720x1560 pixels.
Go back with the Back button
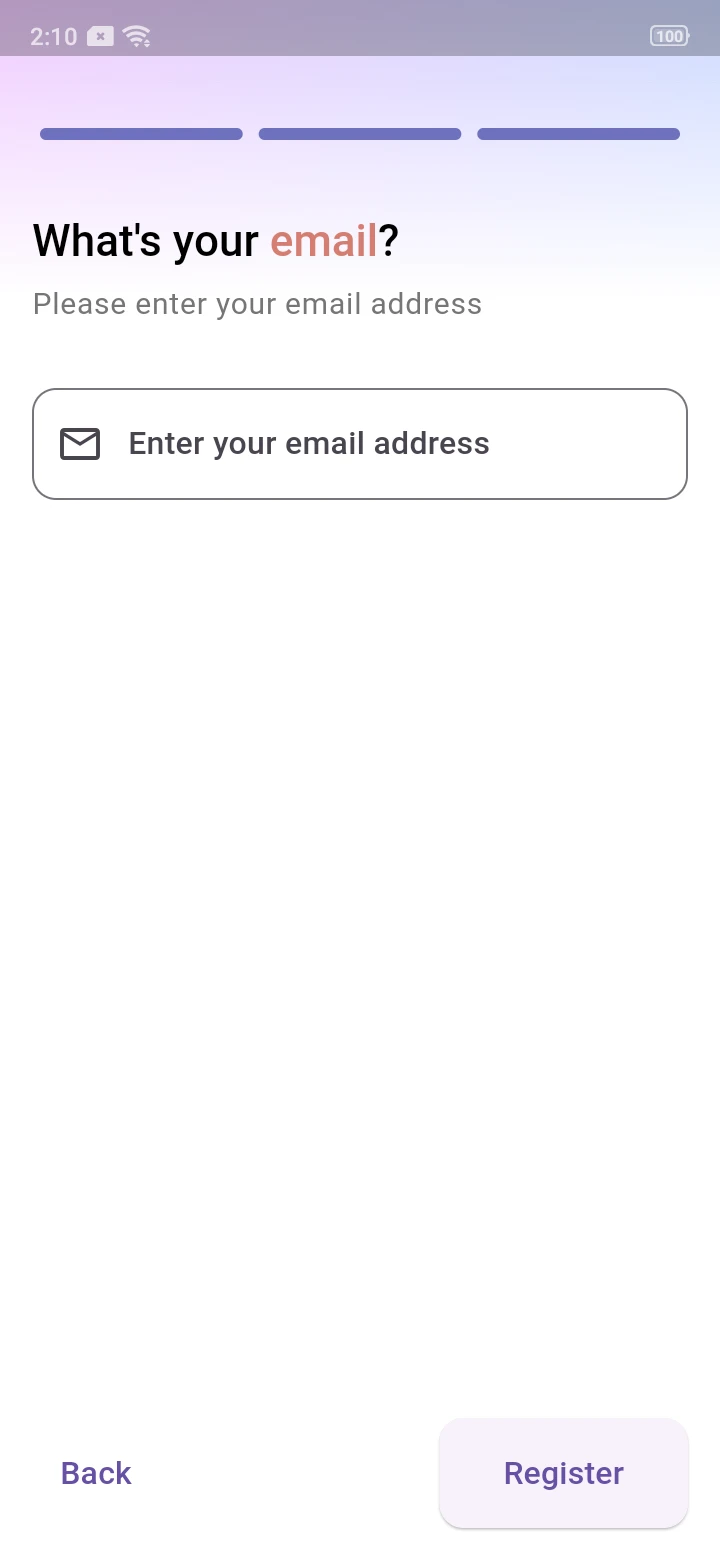[x=96, y=1473]
